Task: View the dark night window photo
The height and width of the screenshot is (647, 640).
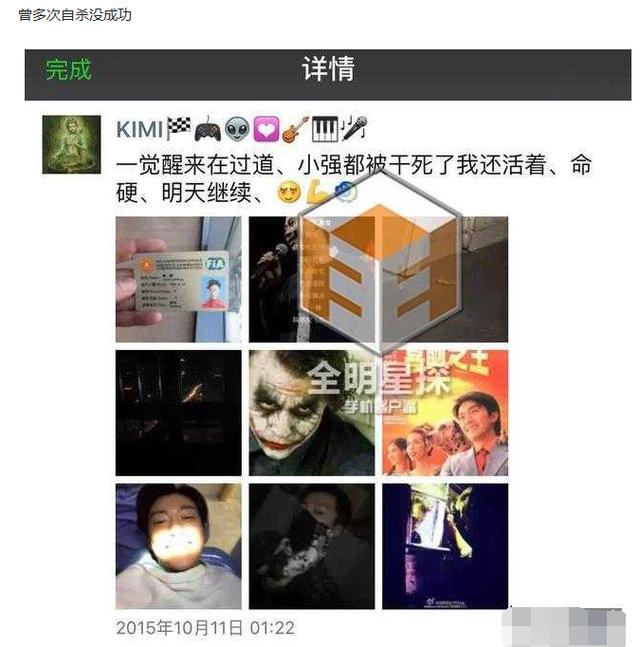Action: point(178,412)
